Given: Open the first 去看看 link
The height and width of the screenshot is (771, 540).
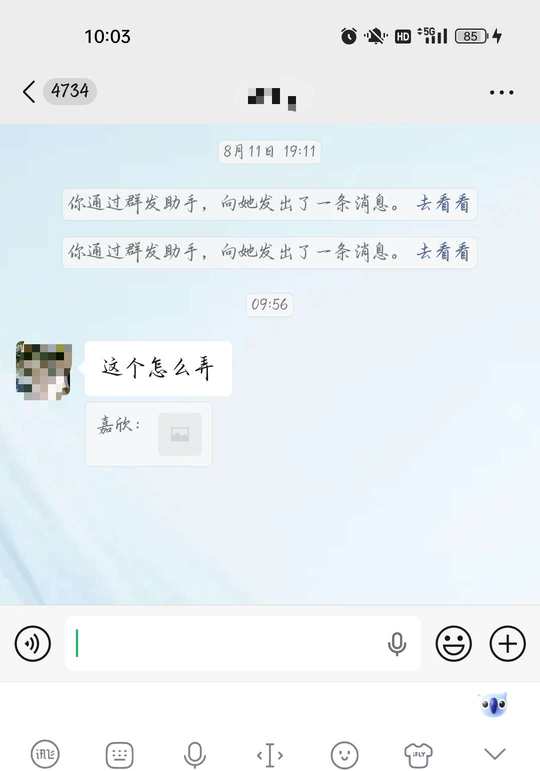Looking at the screenshot, I should [443, 204].
